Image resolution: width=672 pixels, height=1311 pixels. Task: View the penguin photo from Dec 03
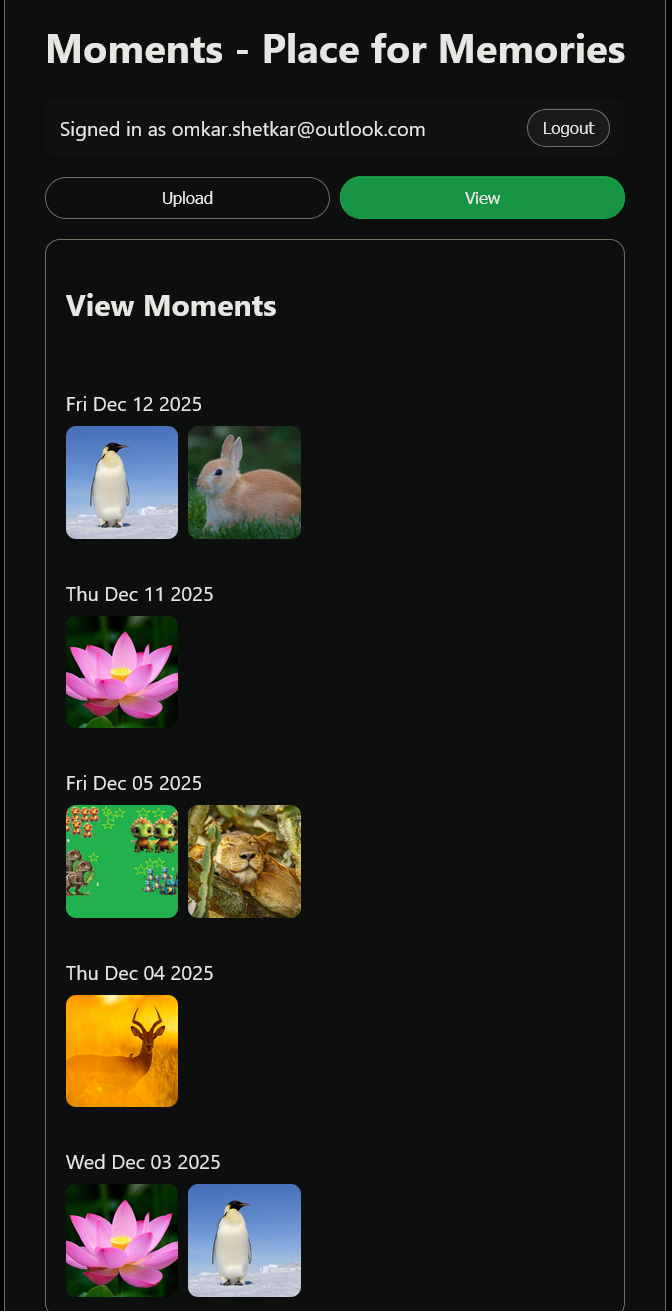244,1240
